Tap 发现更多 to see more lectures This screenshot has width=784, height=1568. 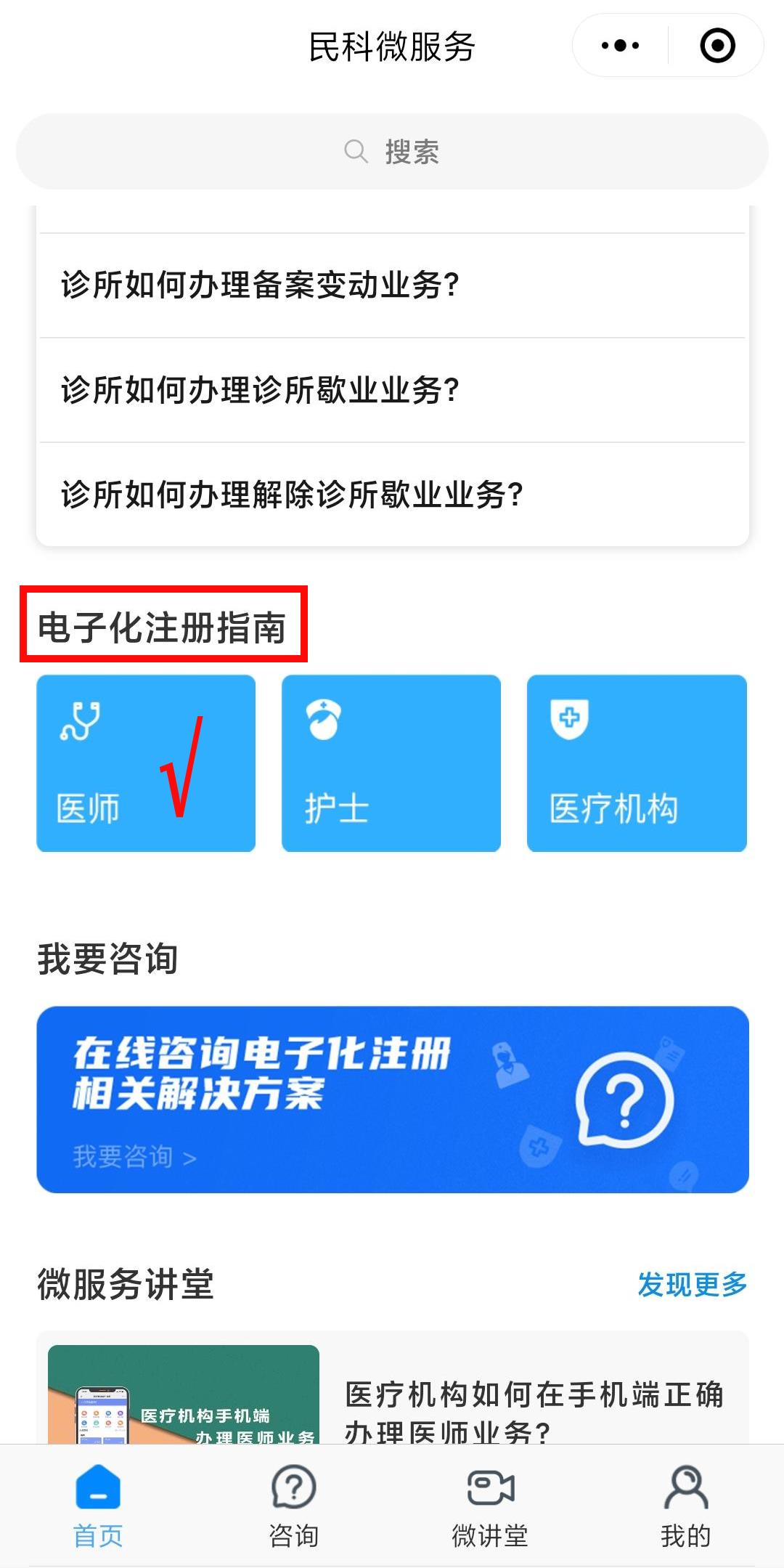tap(692, 1284)
